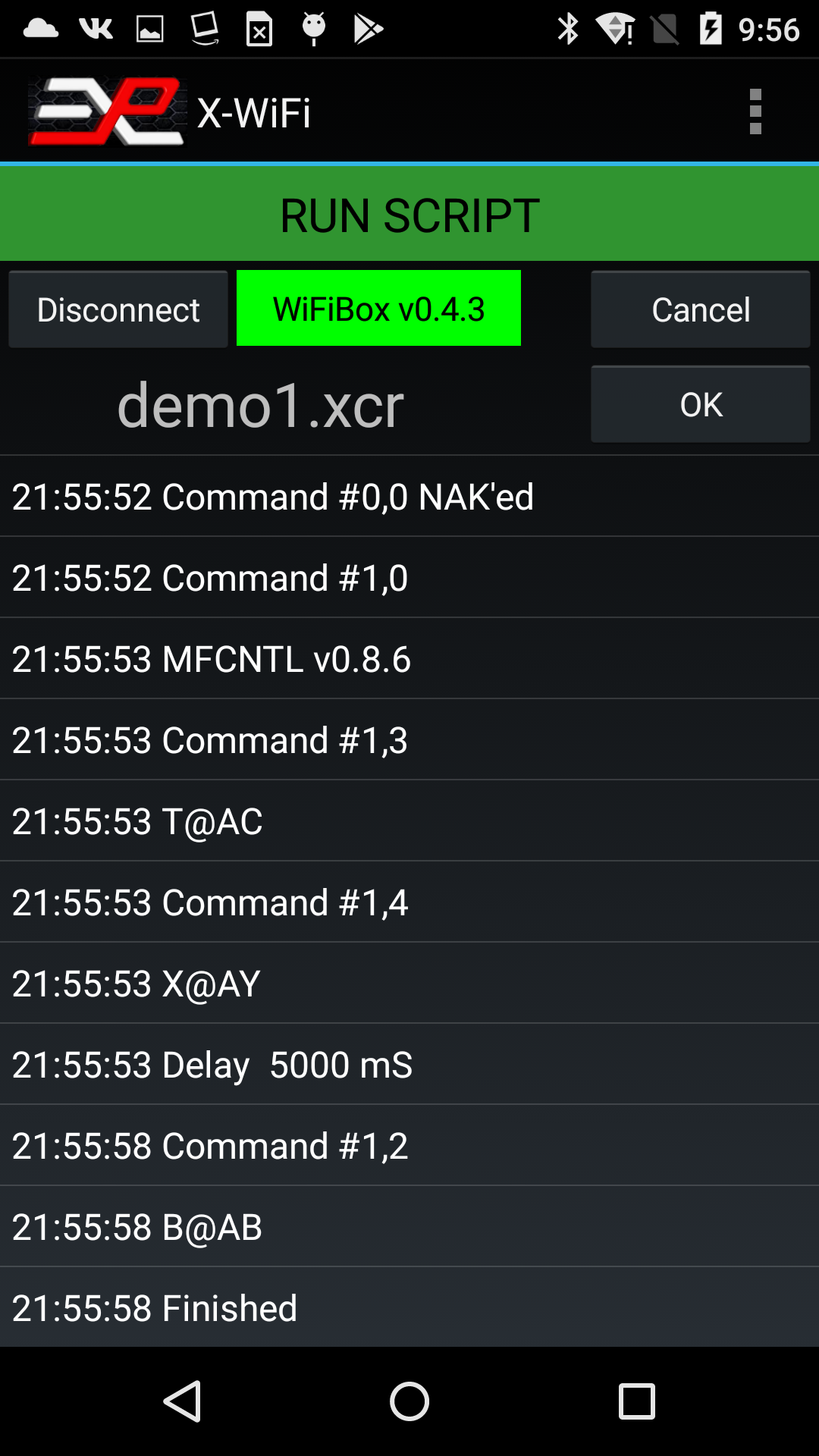Tap the RUN SCRIPT button
The image size is (819, 1456).
tap(409, 215)
